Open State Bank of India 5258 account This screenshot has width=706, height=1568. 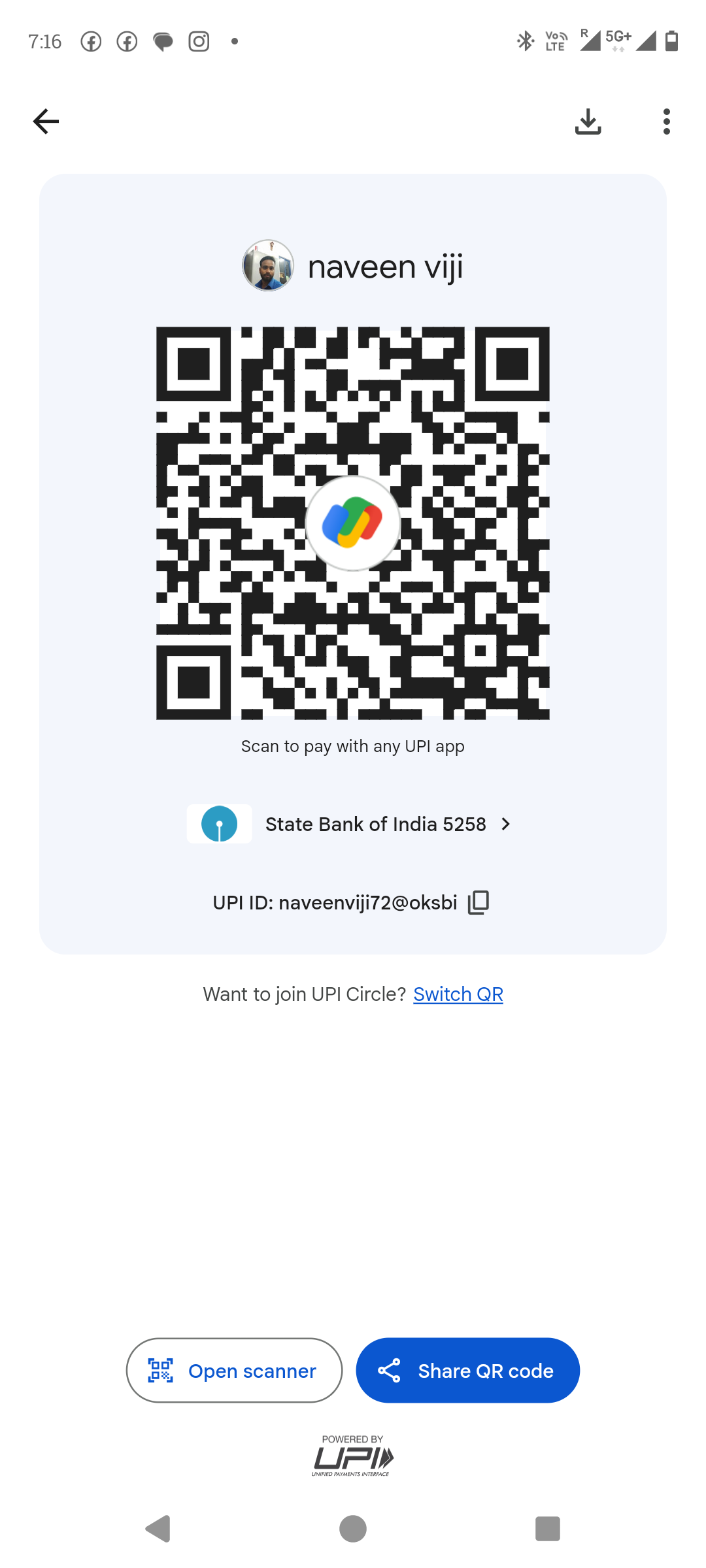coord(350,824)
